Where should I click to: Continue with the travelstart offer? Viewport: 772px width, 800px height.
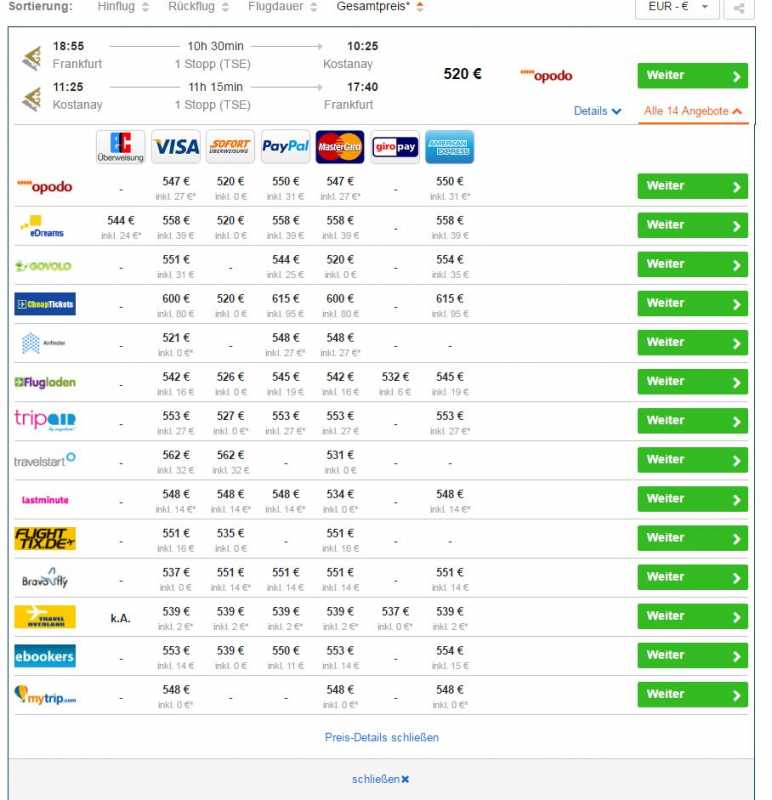(692, 460)
